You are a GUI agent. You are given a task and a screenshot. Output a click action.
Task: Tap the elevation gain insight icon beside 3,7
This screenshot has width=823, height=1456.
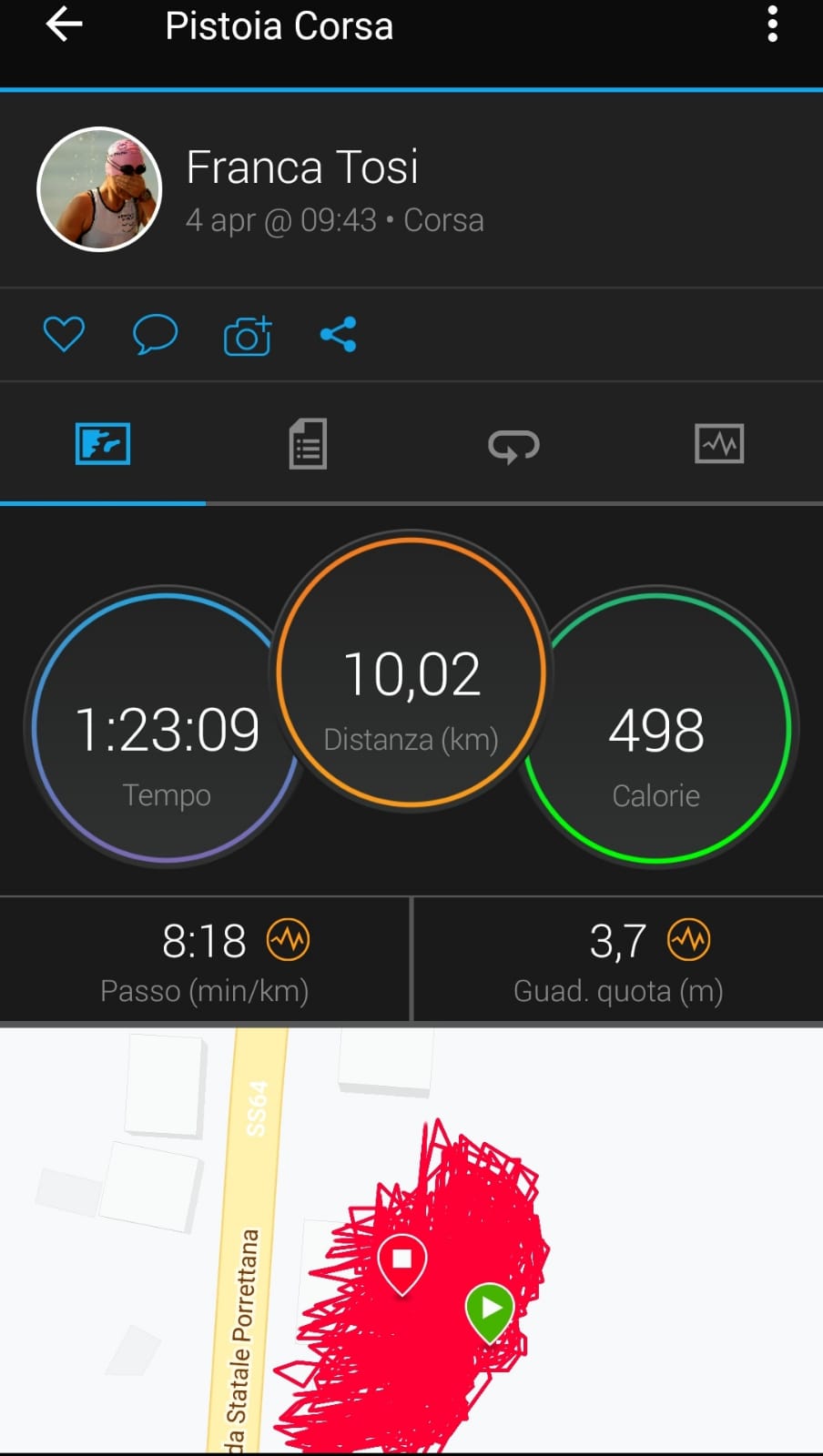(689, 940)
